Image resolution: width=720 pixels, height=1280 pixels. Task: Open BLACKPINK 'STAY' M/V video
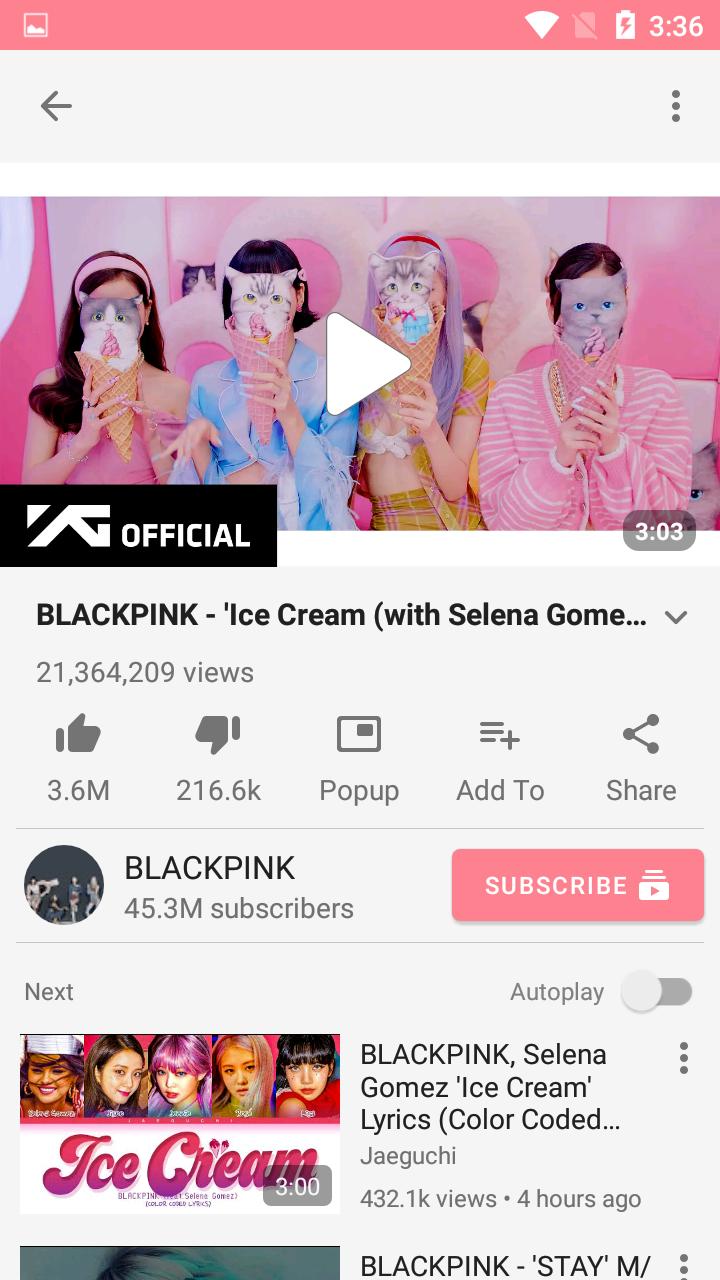click(505, 1265)
